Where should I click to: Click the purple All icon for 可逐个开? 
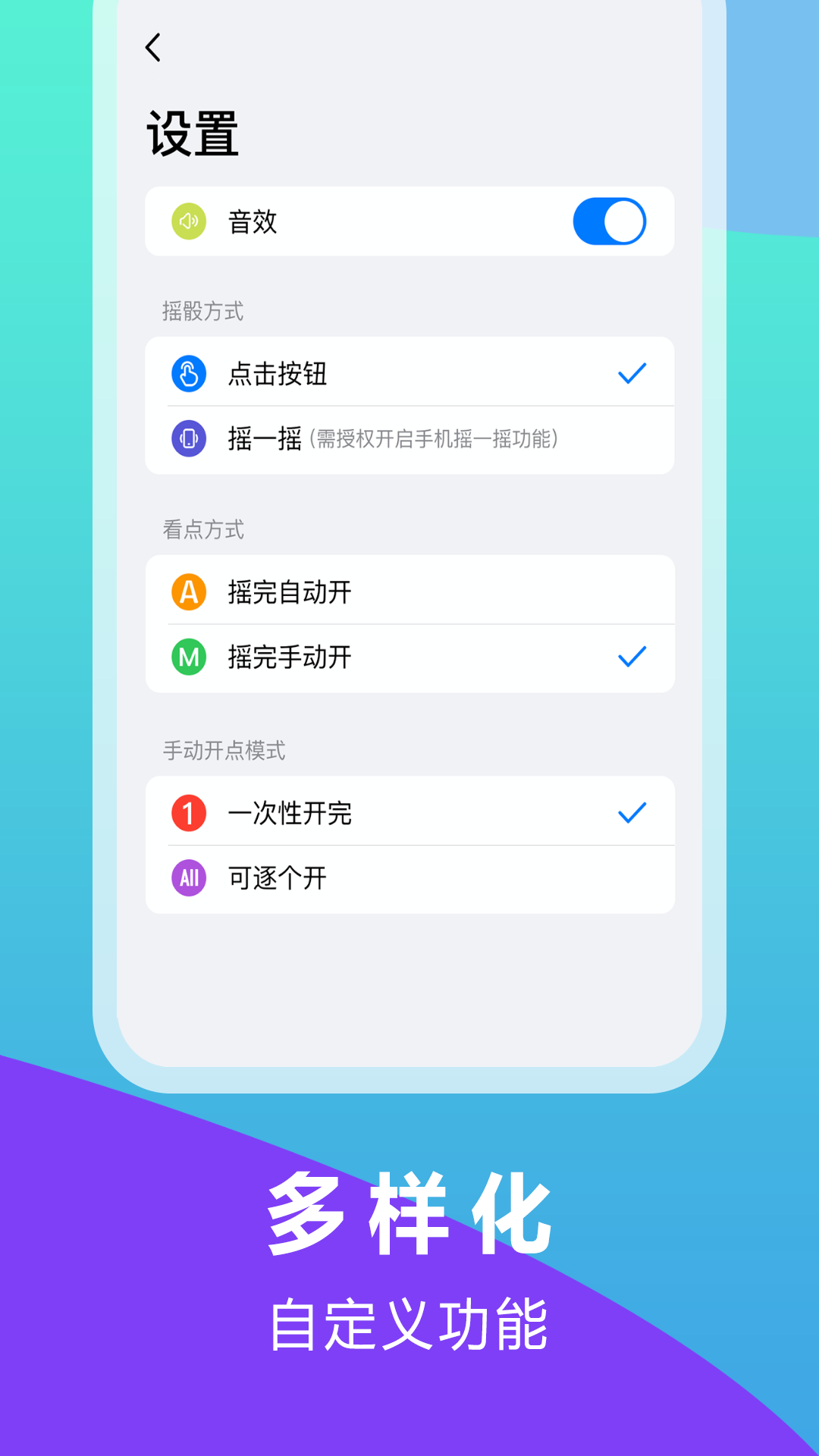click(189, 878)
